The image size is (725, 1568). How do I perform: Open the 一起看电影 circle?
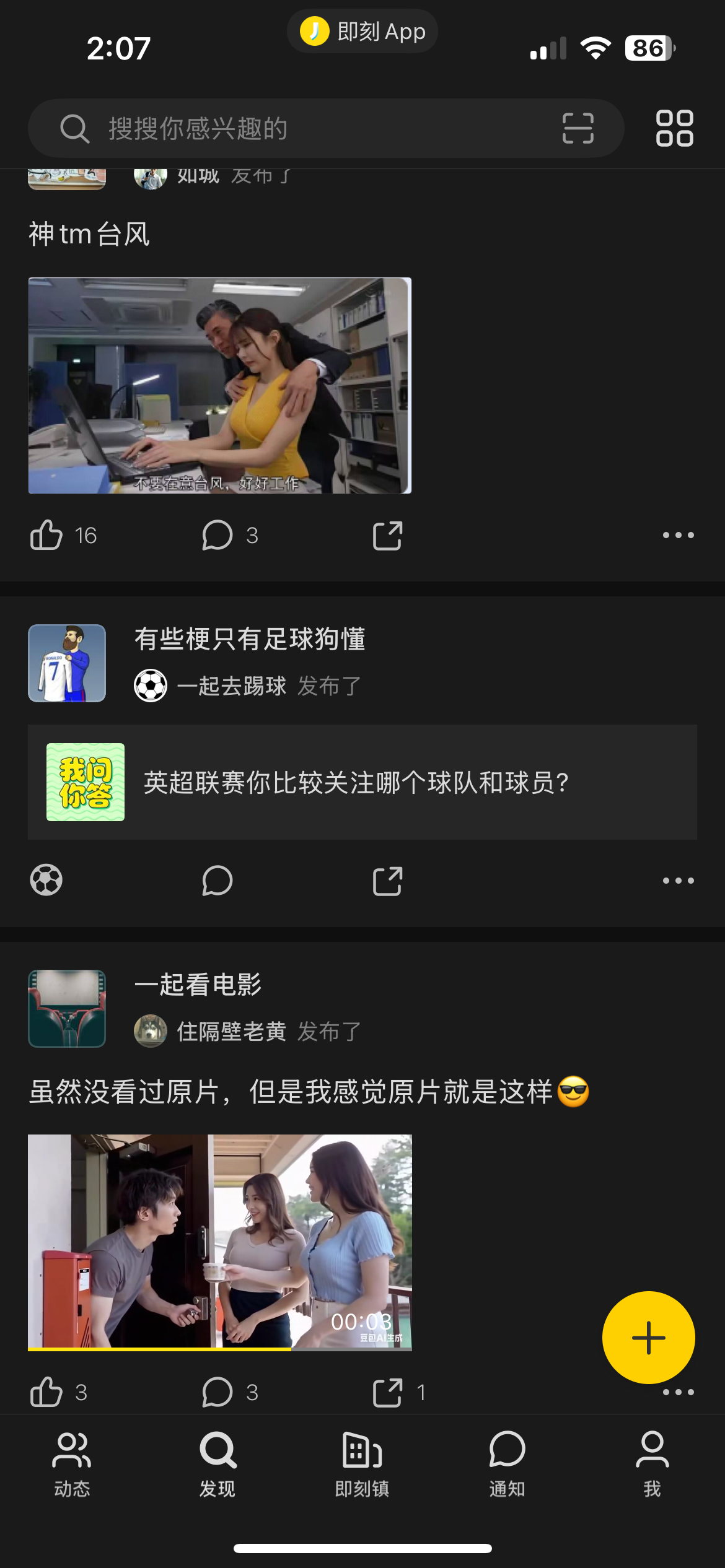tap(198, 984)
